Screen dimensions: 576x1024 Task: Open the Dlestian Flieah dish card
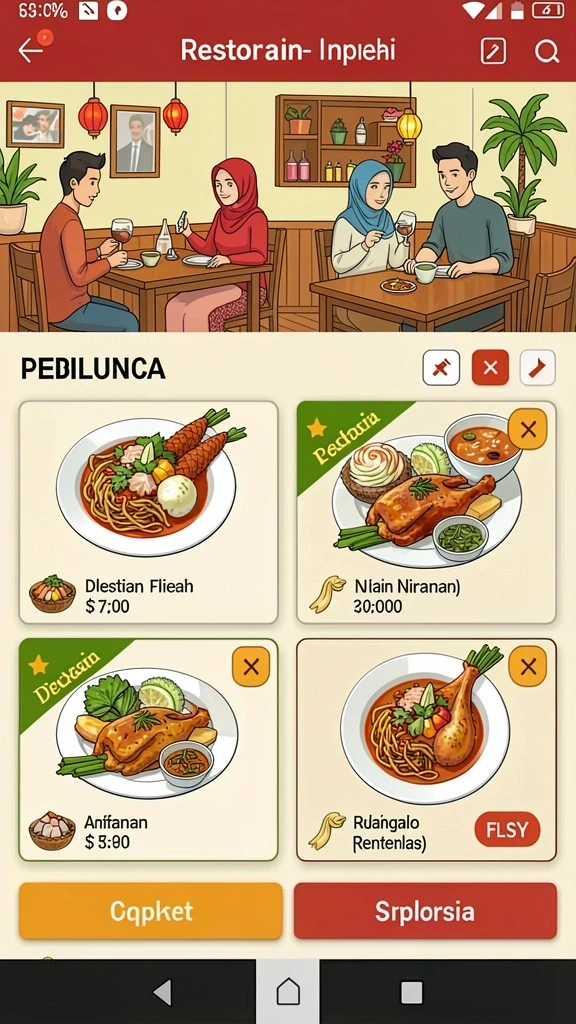tap(149, 513)
